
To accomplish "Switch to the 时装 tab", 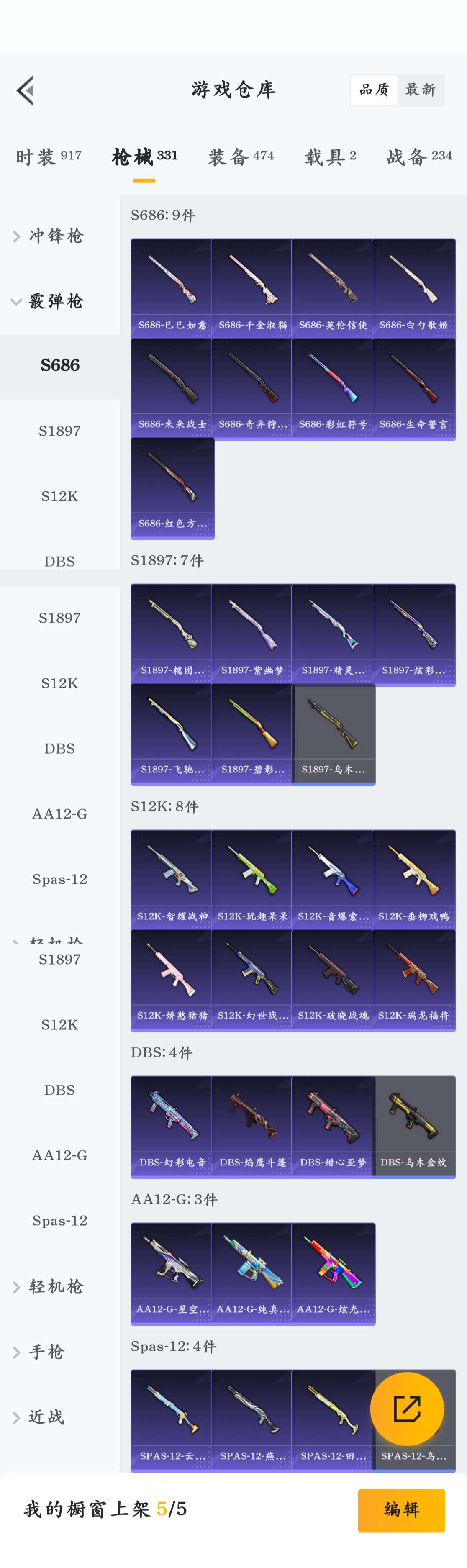I will click(x=48, y=157).
